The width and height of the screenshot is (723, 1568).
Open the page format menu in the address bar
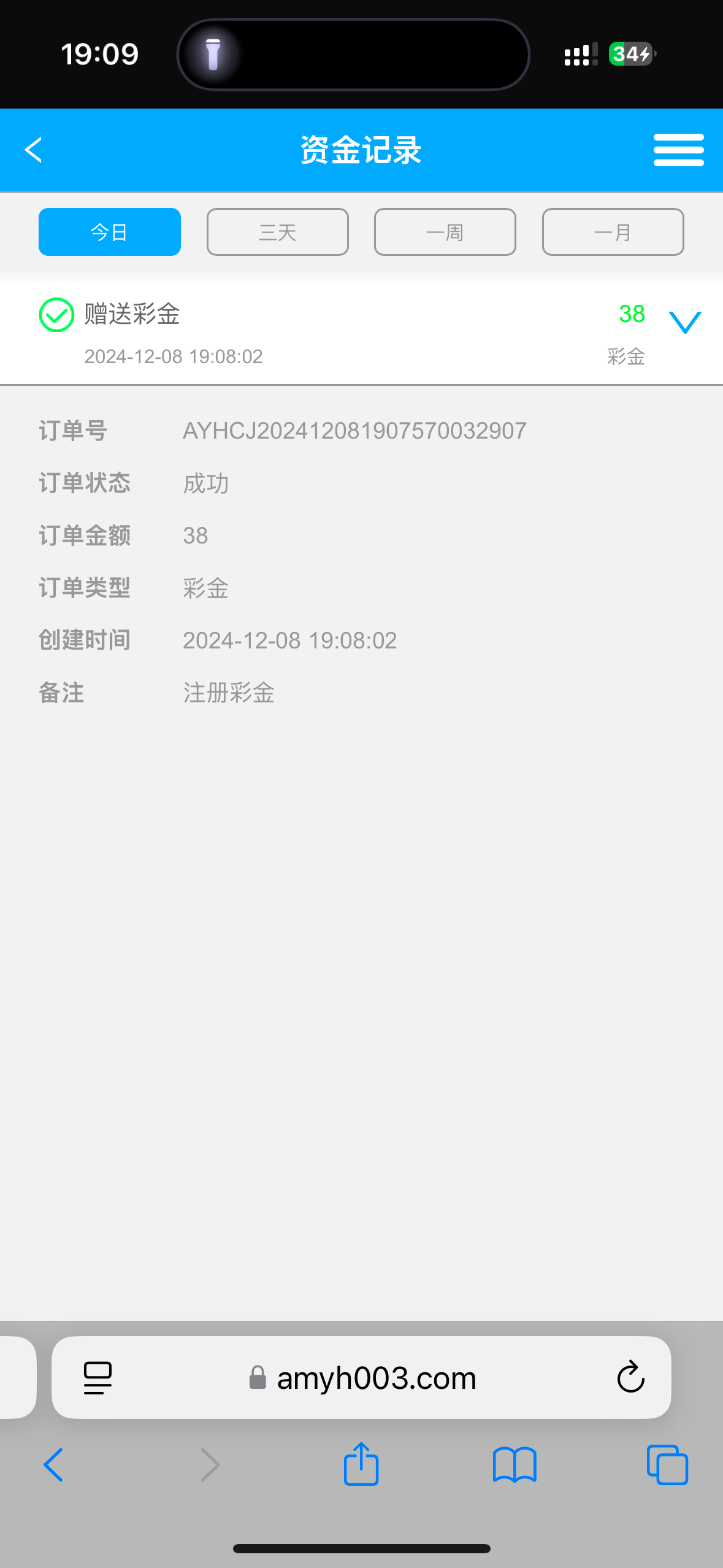click(98, 1378)
